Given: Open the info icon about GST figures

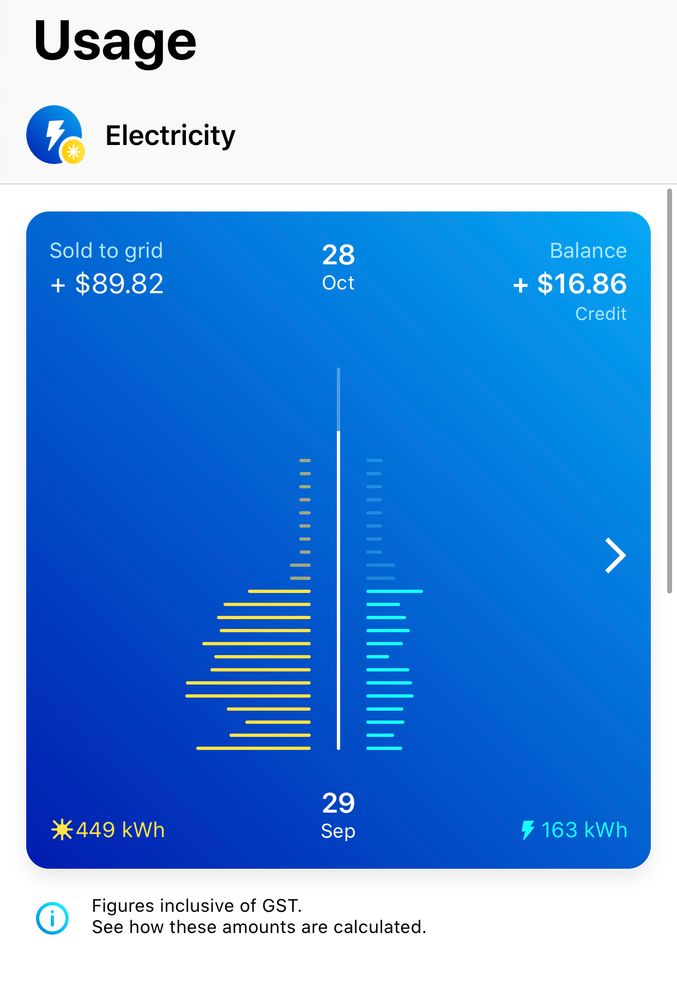Looking at the screenshot, I should (x=52, y=917).
